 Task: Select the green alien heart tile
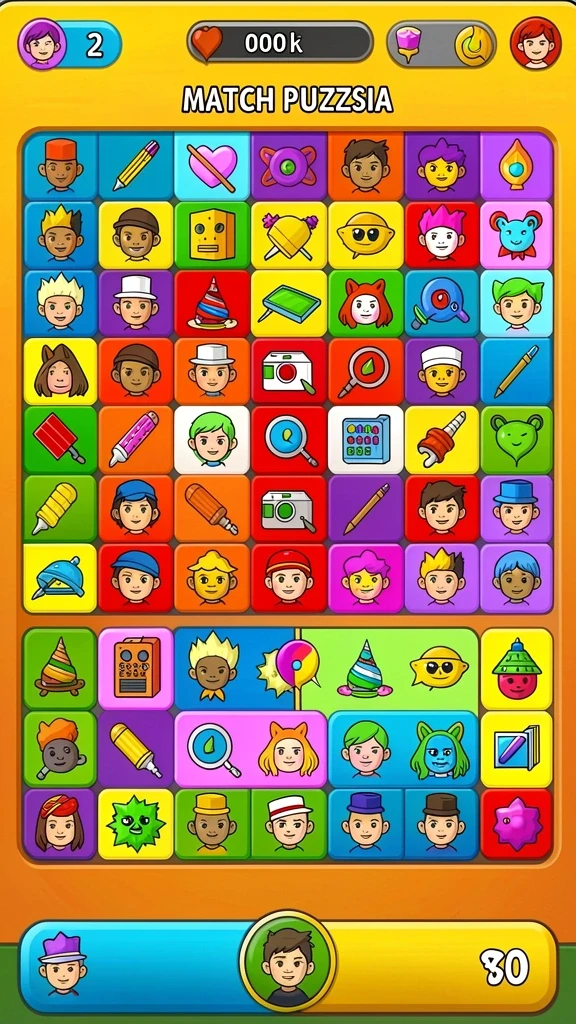517,440
